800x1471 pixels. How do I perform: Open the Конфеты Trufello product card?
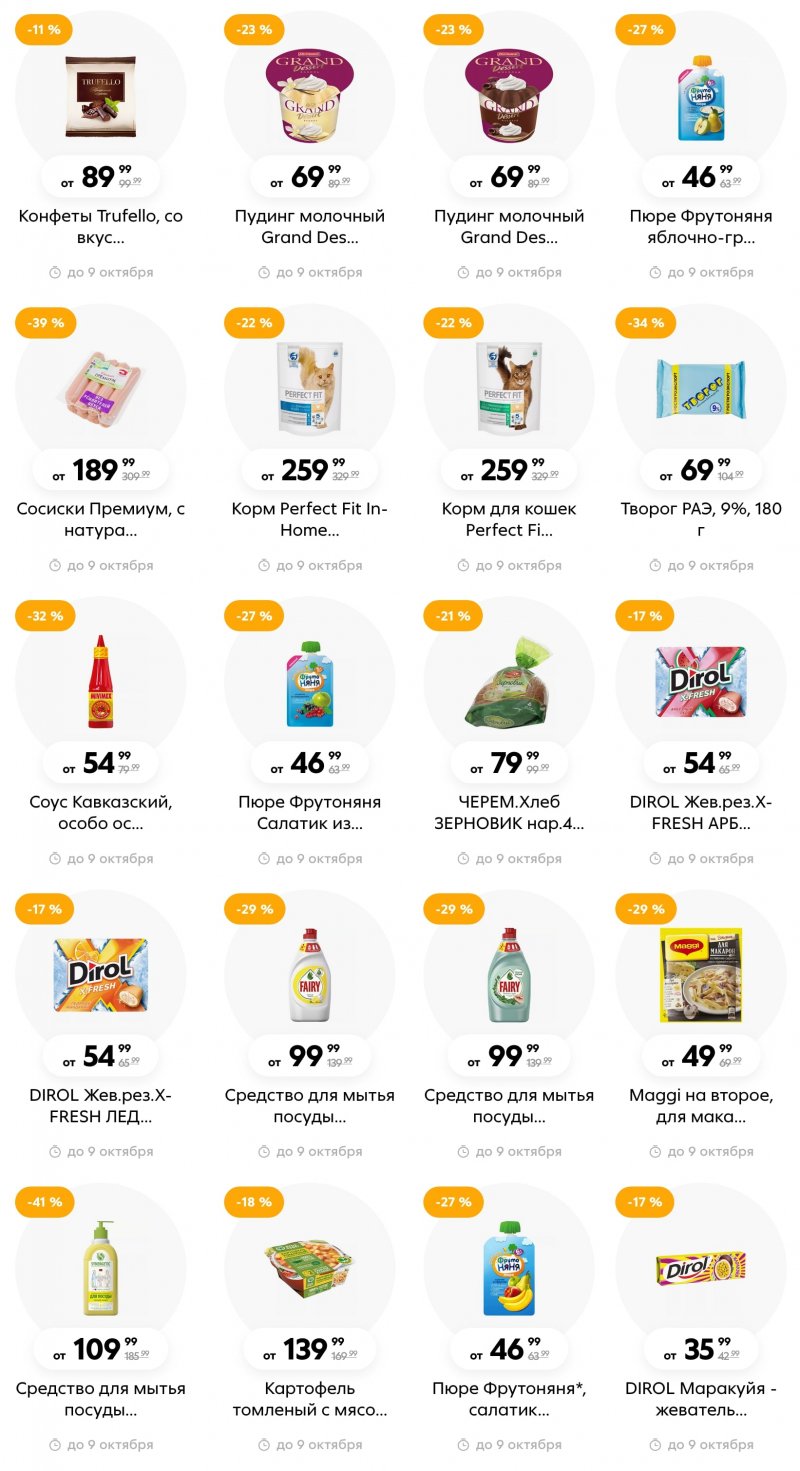point(100,97)
